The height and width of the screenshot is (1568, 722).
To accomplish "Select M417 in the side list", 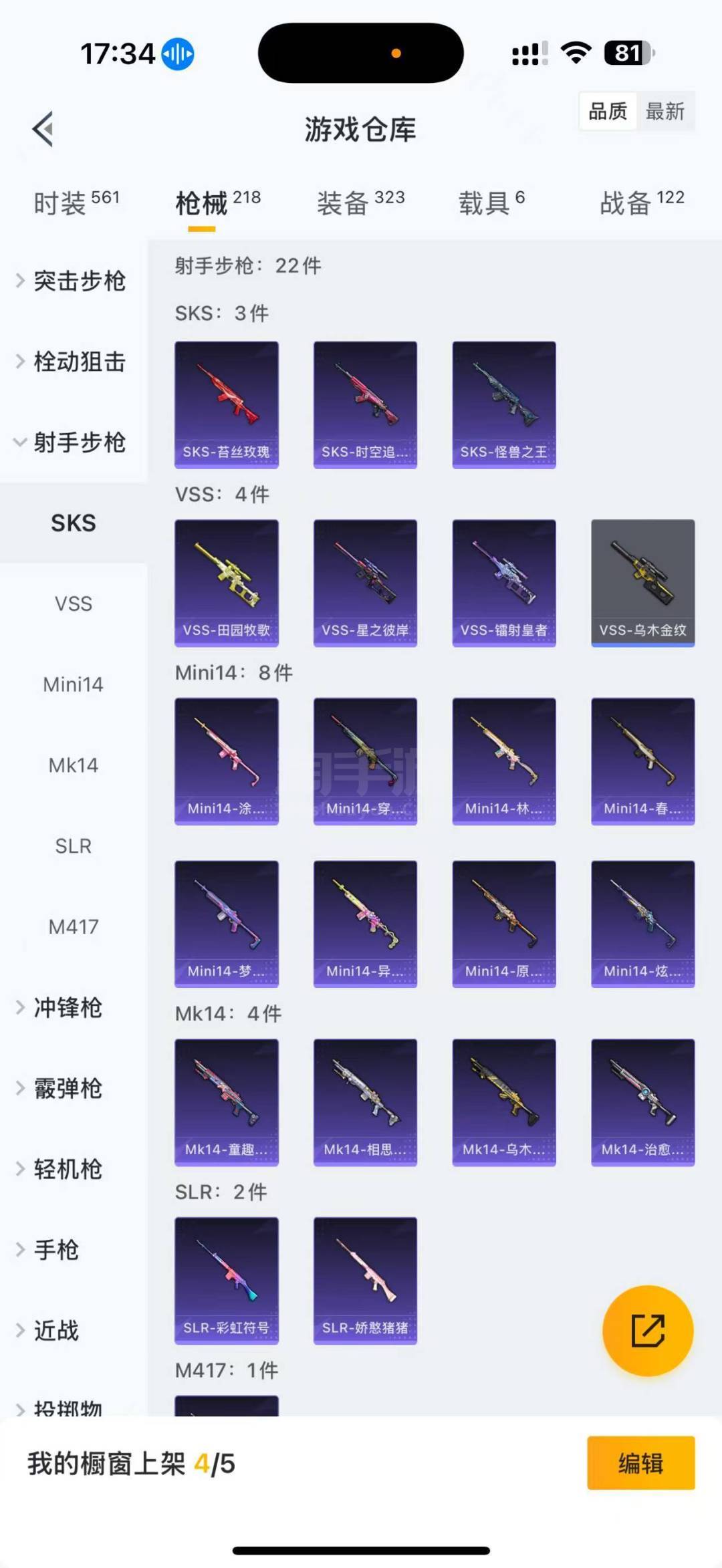I will (x=74, y=927).
